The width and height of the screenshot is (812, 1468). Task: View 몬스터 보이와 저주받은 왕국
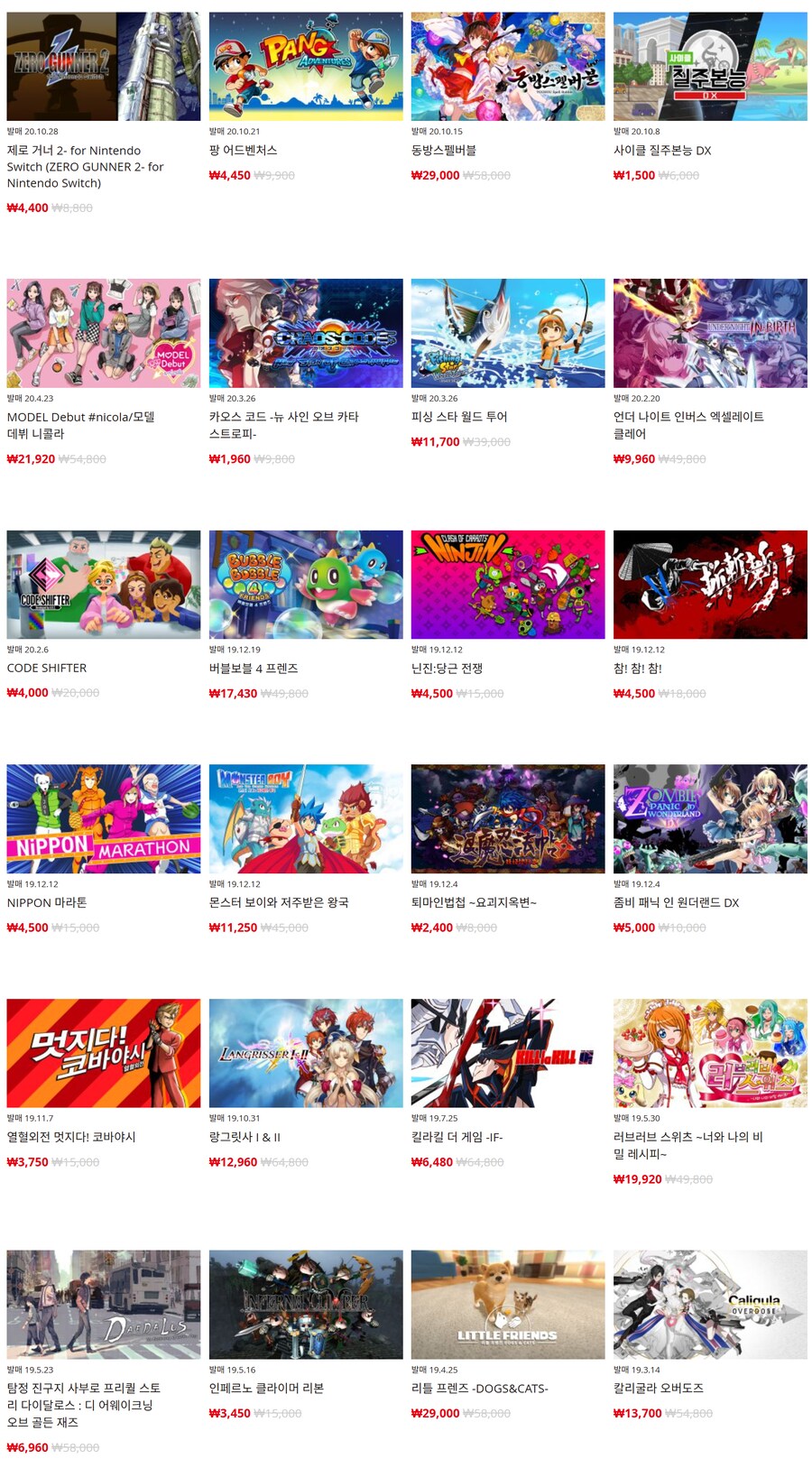coord(306,819)
